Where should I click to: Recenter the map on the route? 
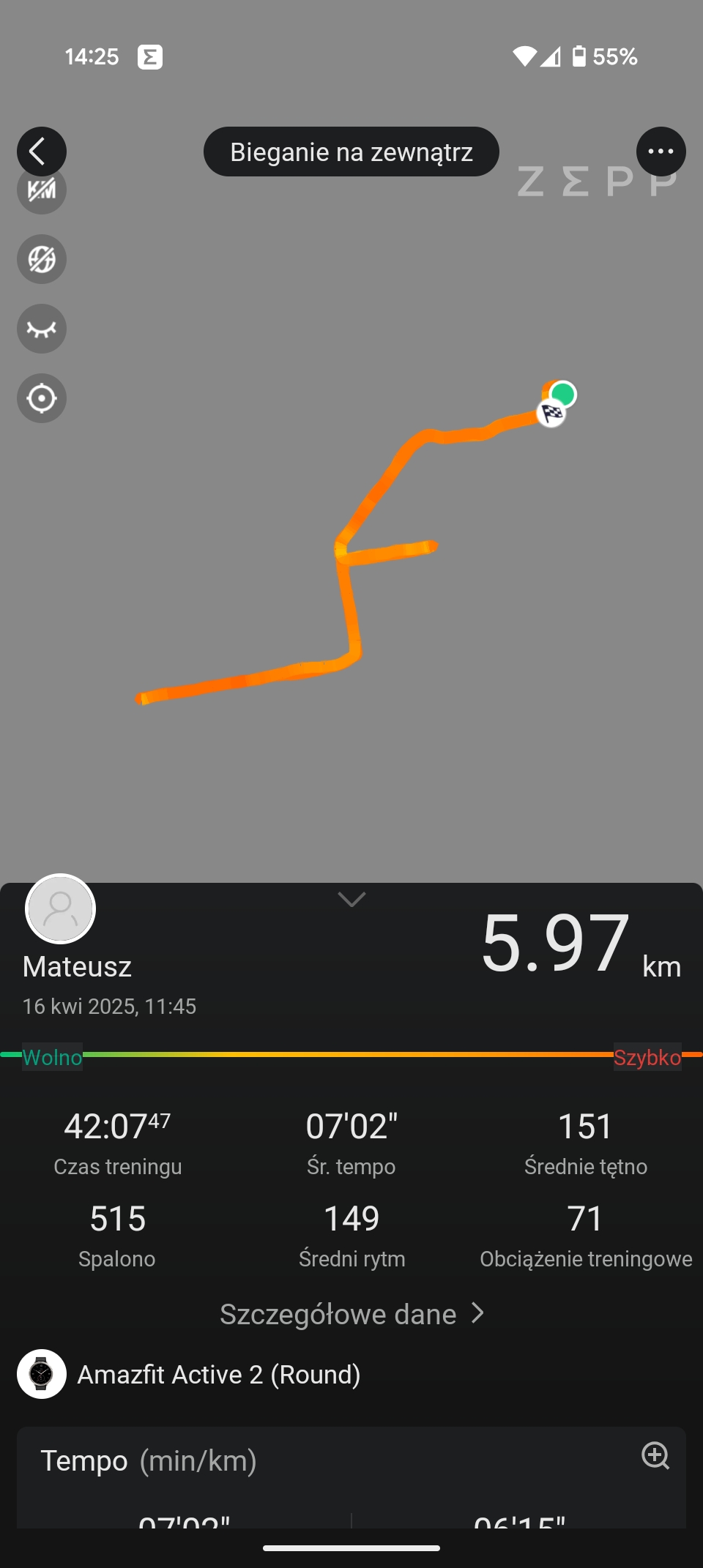point(42,398)
